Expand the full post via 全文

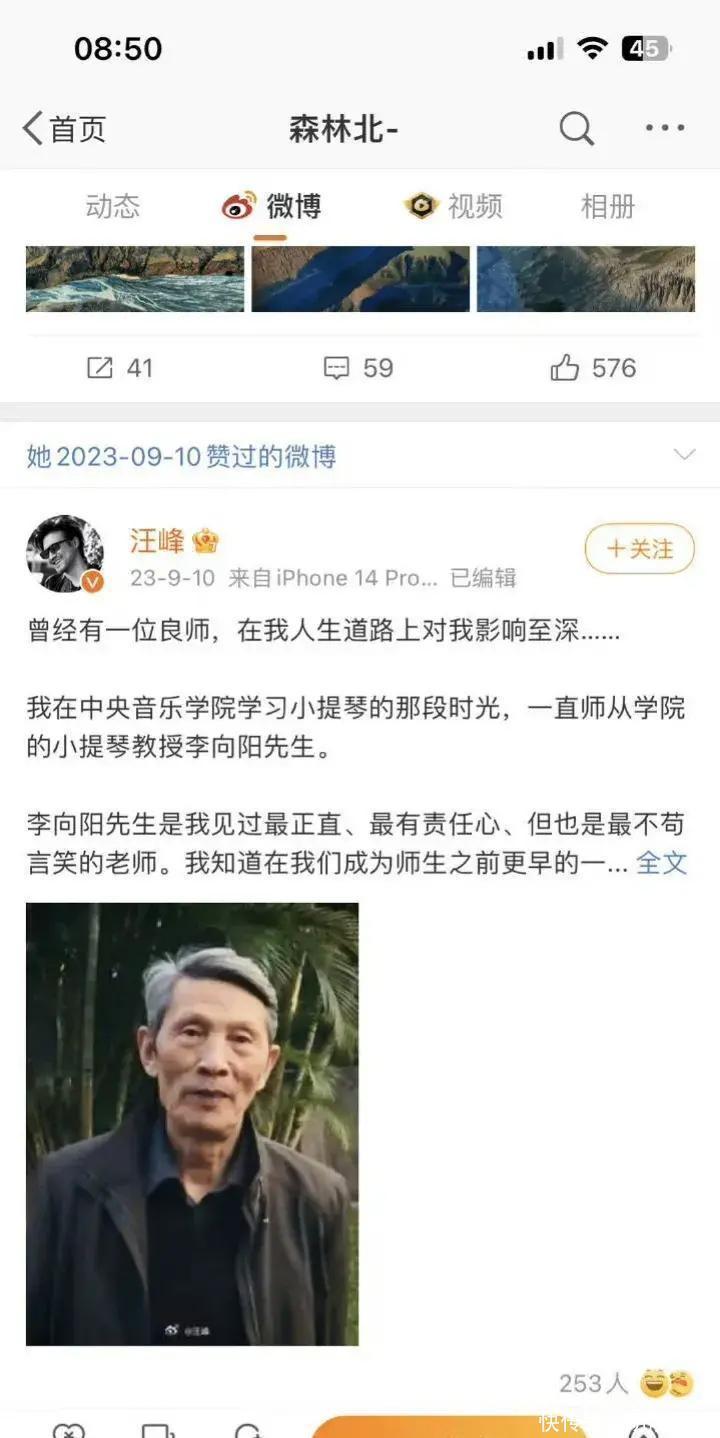click(x=661, y=863)
